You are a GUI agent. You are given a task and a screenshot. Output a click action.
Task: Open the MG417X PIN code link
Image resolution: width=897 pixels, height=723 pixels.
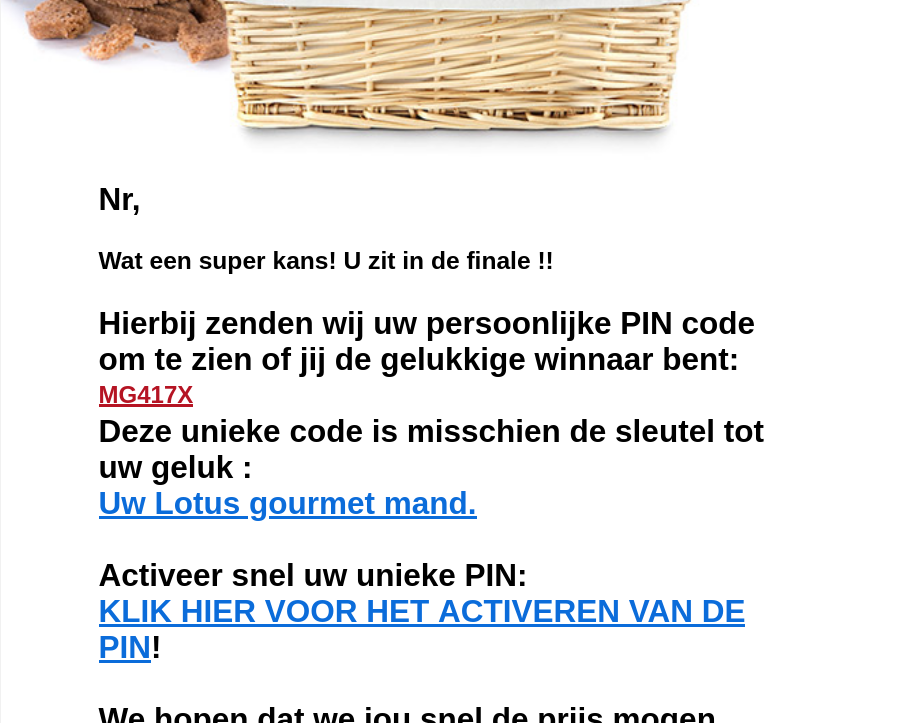146,395
